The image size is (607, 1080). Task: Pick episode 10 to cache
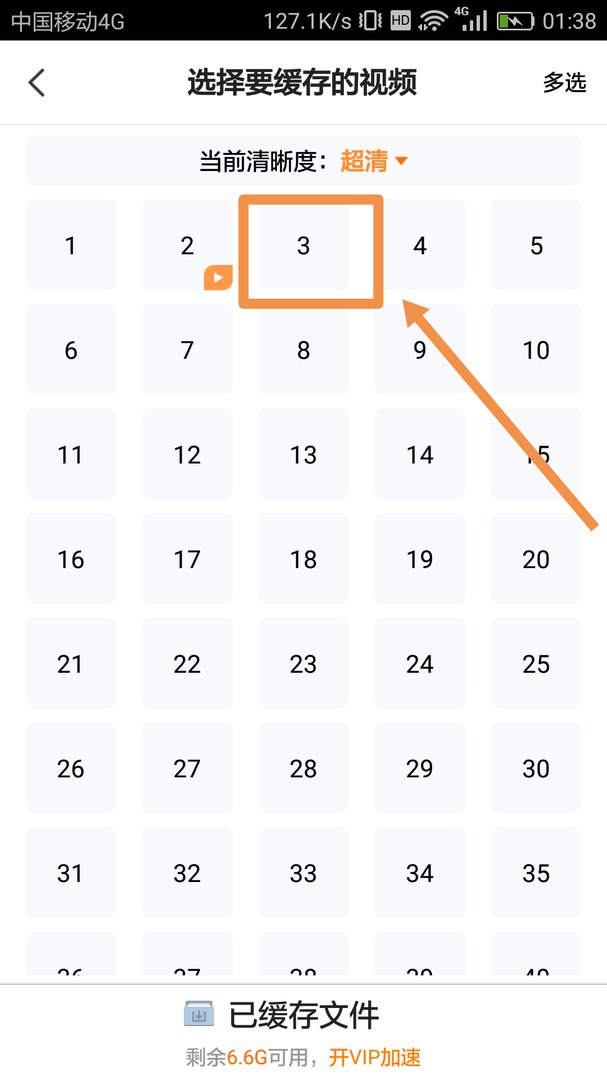pyautogui.click(x=536, y=350)
